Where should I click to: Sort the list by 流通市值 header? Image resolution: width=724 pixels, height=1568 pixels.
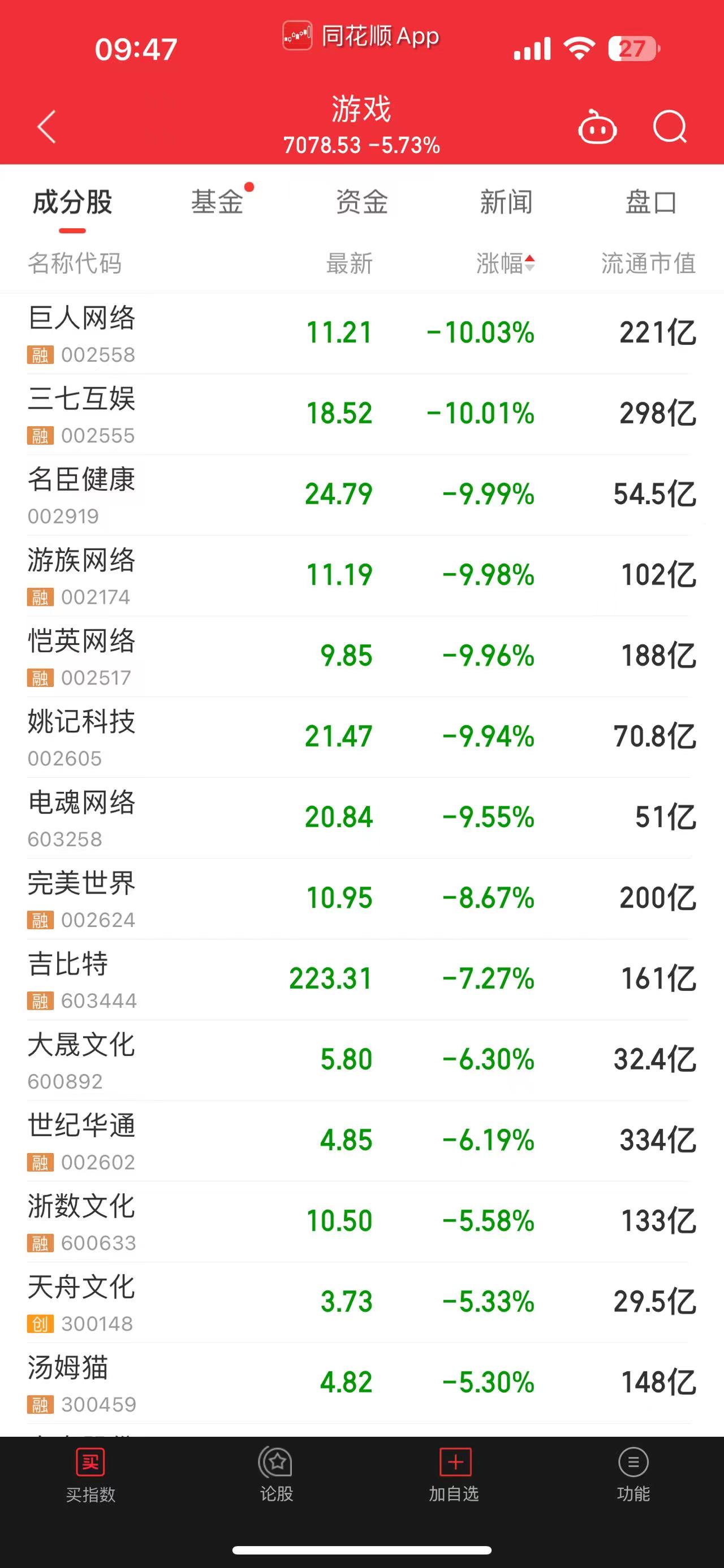click(x=648, y=263)
